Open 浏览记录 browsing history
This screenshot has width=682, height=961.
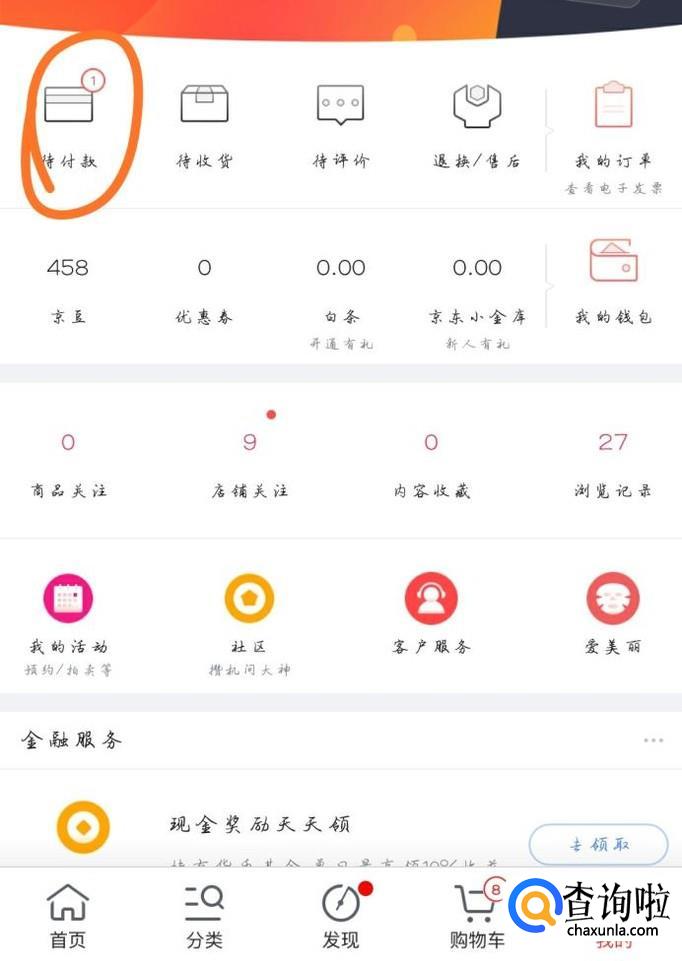click(612, 464)
